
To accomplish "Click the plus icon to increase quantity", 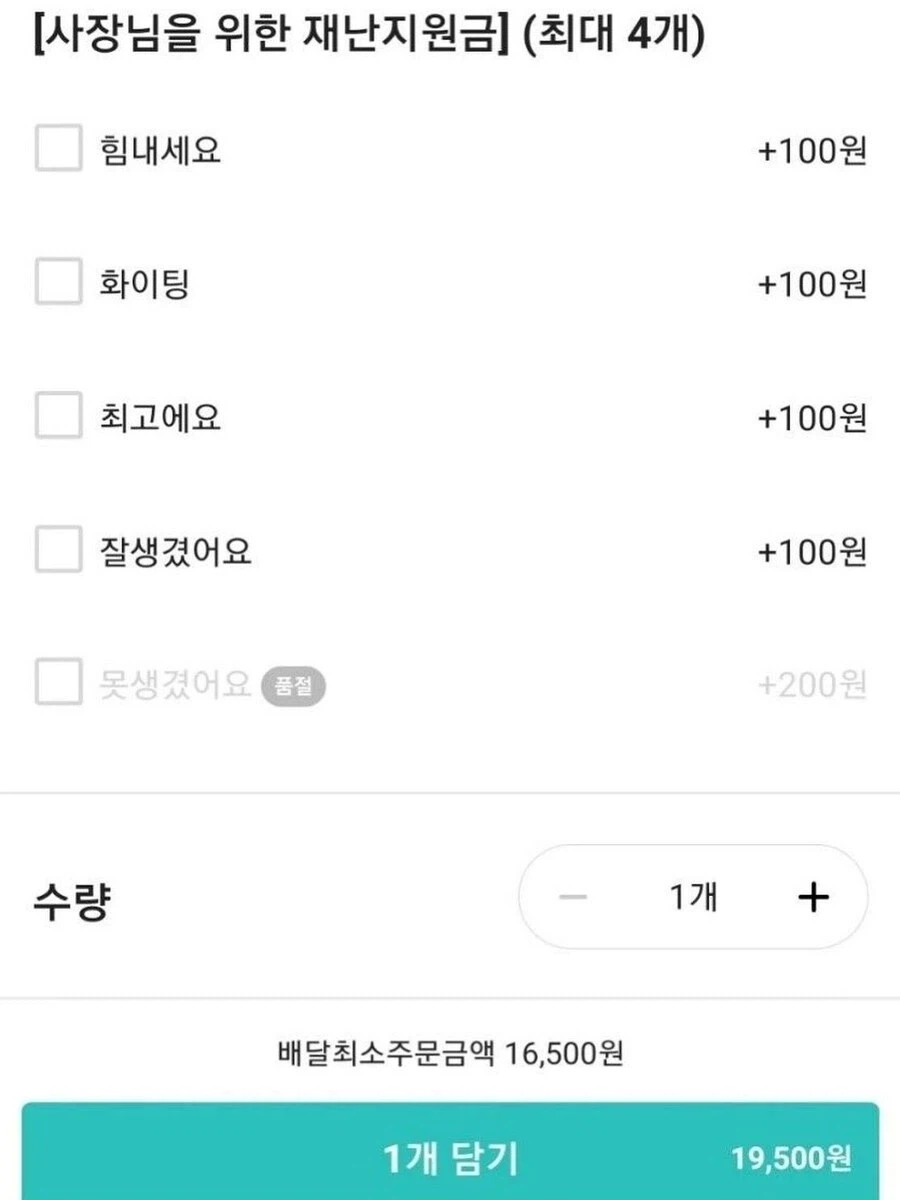I will click(816, 897).
